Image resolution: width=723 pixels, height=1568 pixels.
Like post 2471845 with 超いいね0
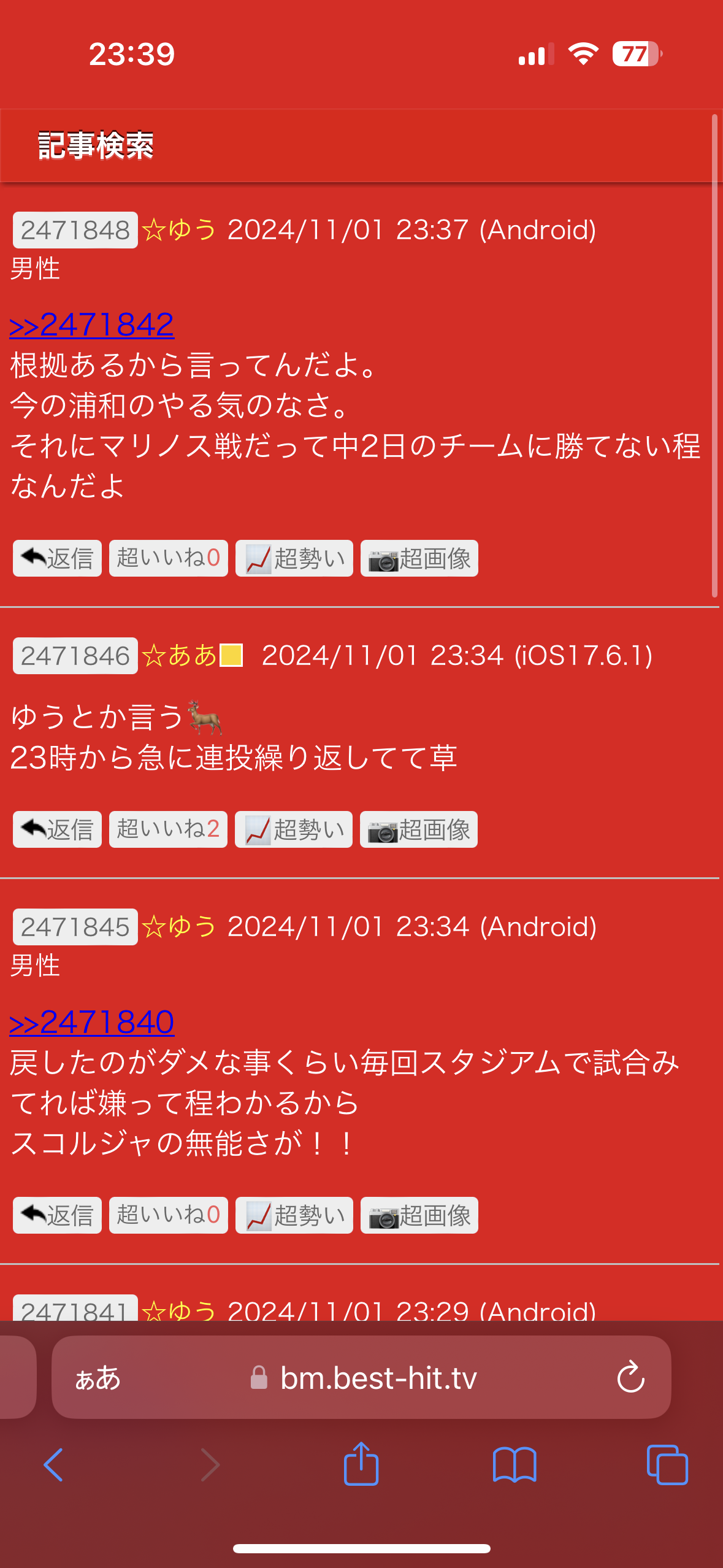click(169, 1215)
